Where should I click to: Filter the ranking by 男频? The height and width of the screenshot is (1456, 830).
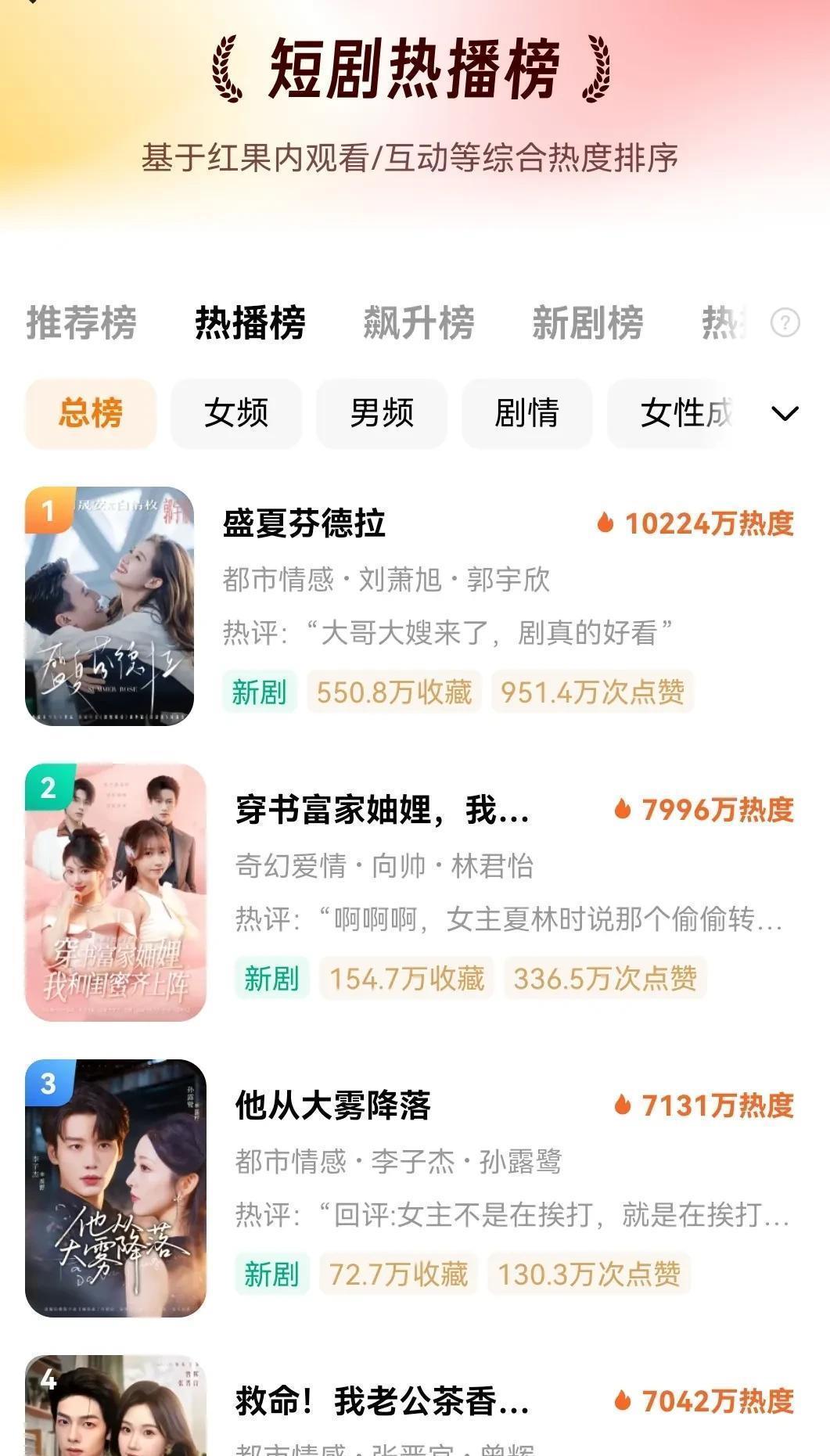click(382, 413)
